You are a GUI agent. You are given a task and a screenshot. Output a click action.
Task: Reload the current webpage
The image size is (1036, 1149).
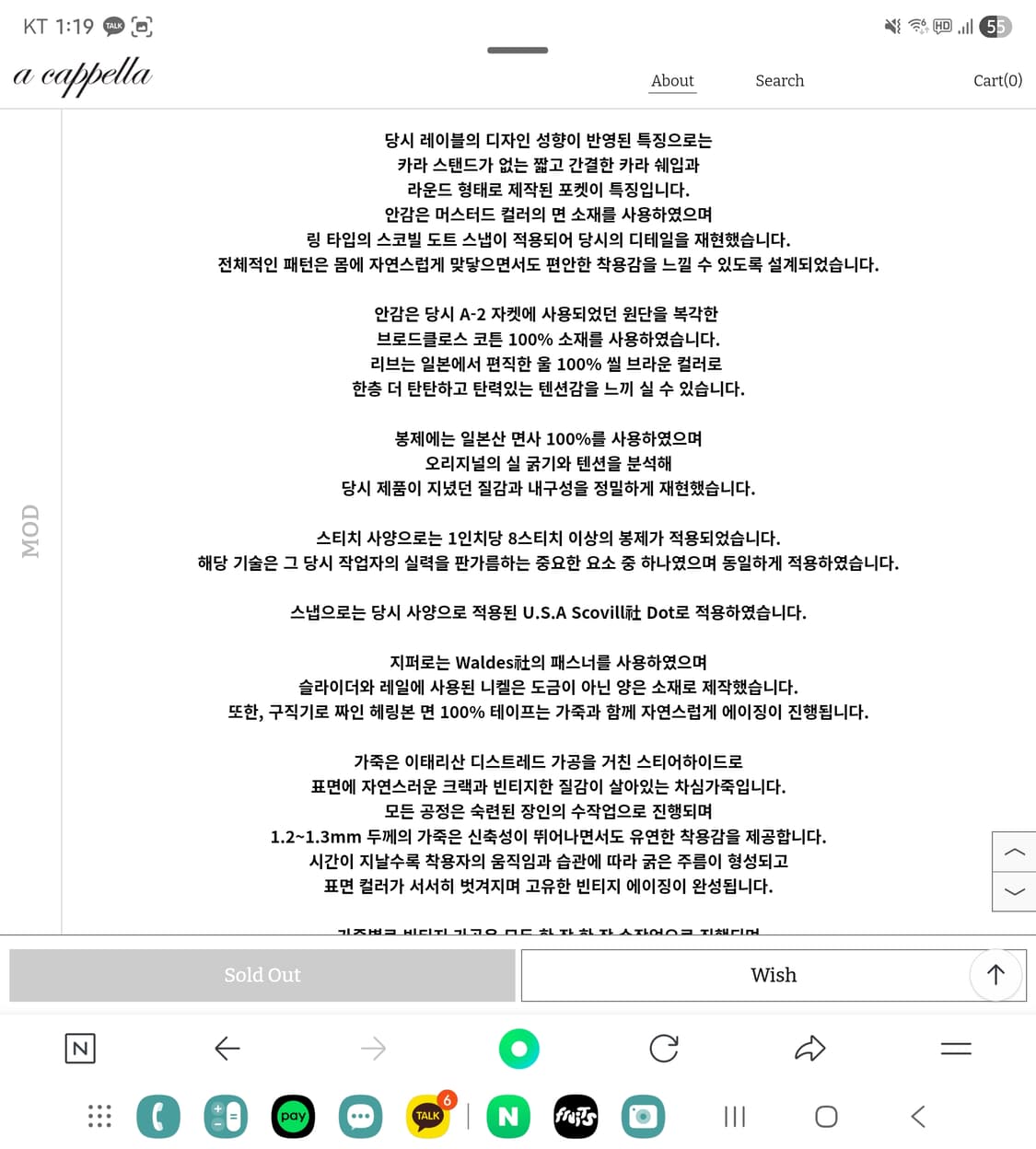[664, 1049]
